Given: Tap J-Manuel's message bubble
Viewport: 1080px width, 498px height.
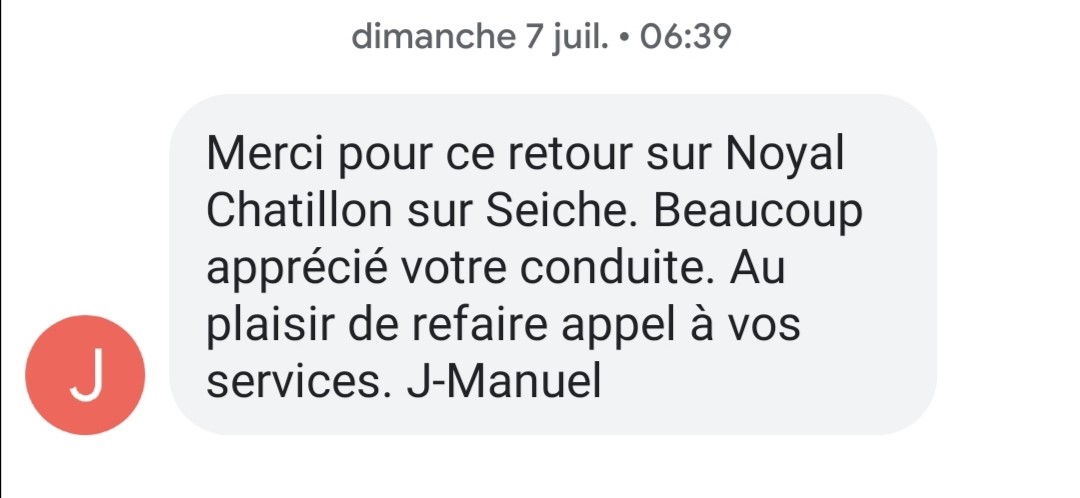Looking at the screenshot, I should (552, 266).
